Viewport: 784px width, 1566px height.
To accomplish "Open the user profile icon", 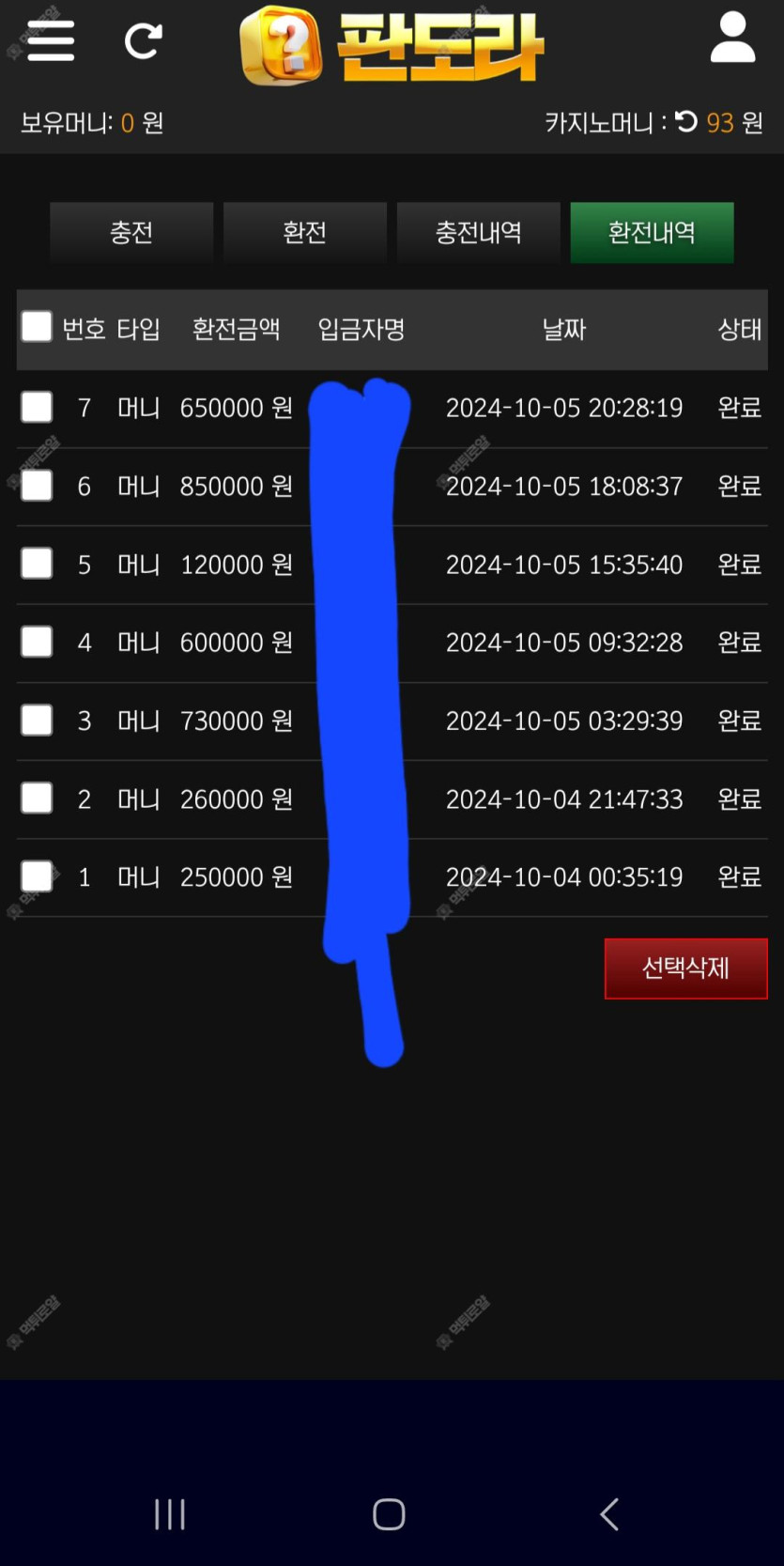I will 732,38.
